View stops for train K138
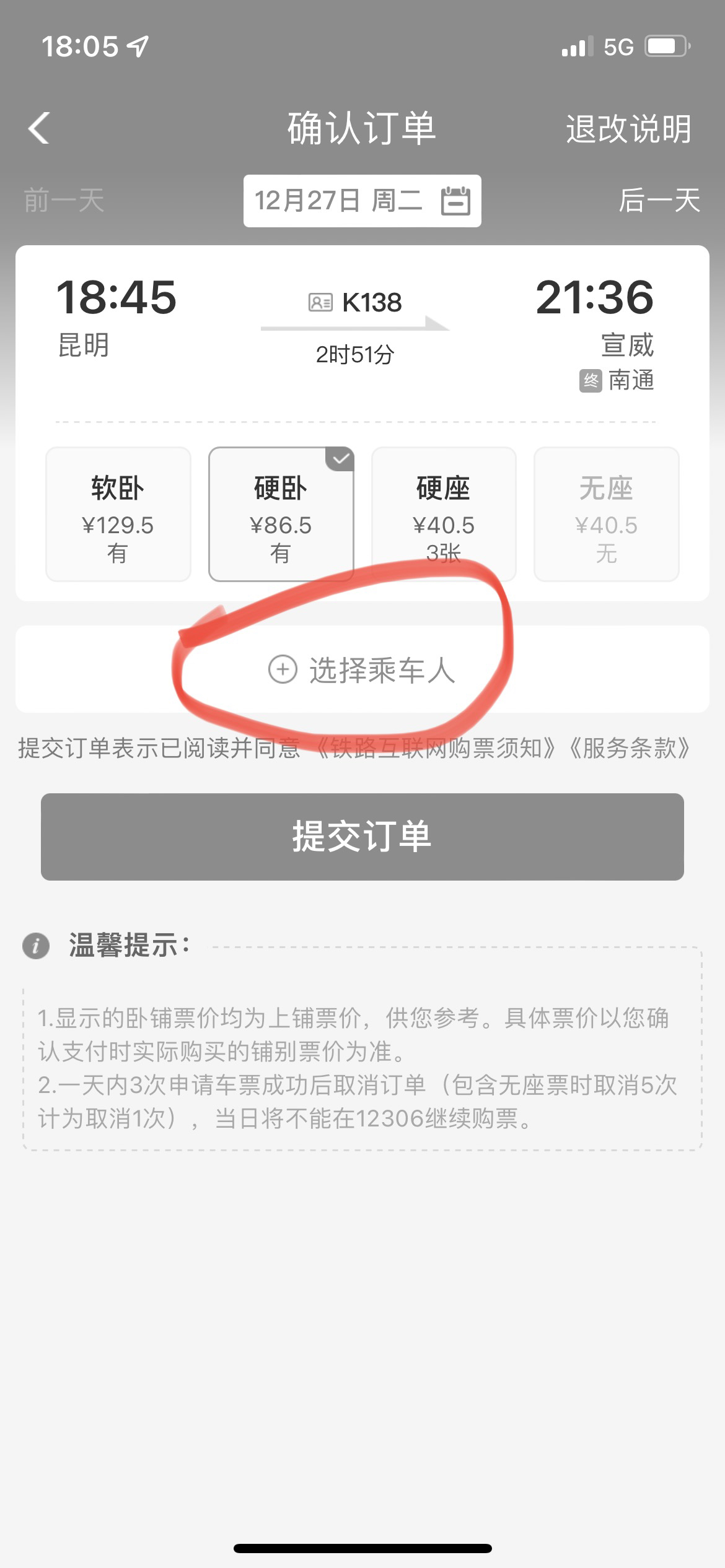 pos(356,303)
